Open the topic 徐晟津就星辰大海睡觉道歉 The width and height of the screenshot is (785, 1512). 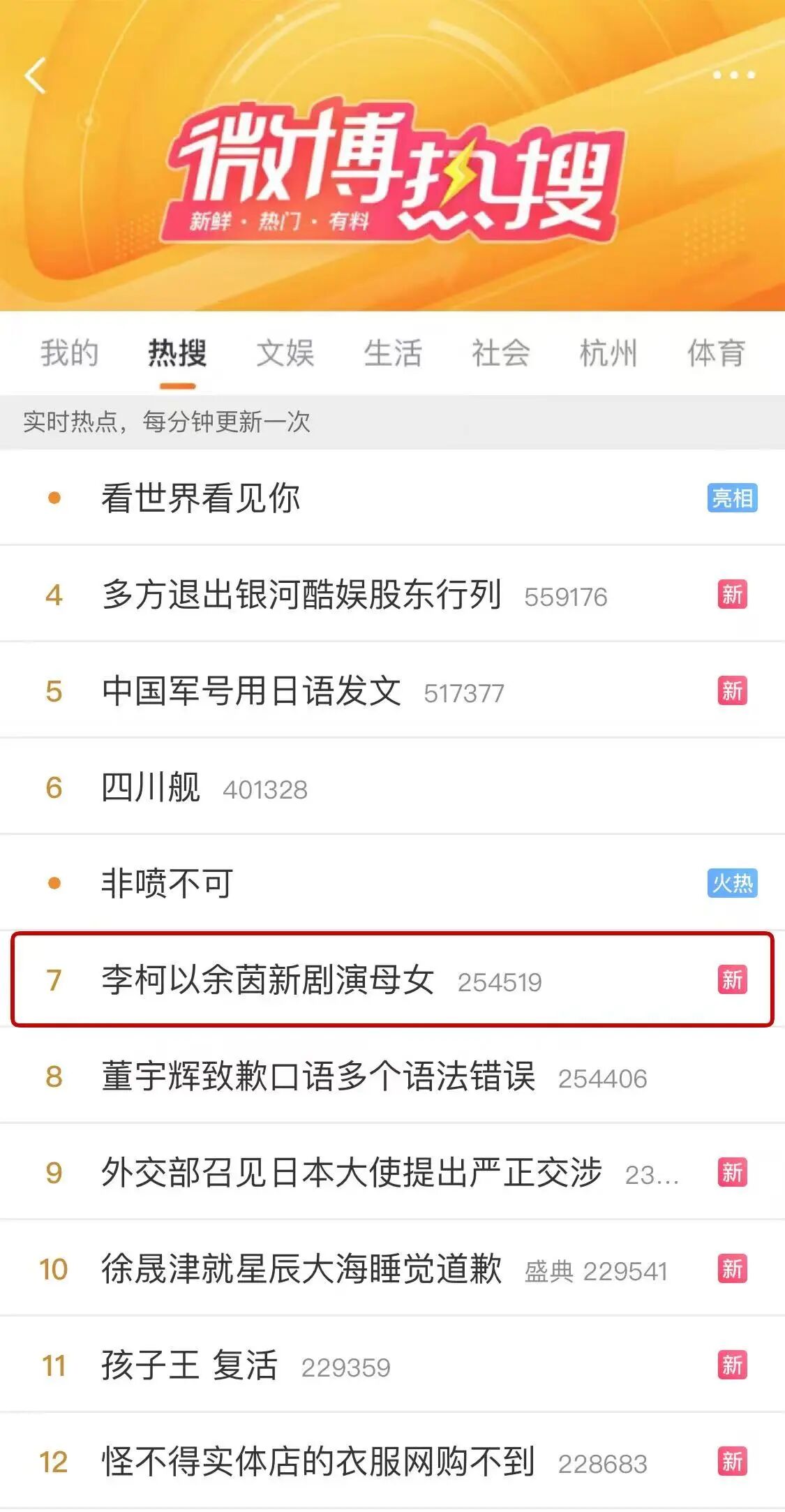click(301, 1269)
